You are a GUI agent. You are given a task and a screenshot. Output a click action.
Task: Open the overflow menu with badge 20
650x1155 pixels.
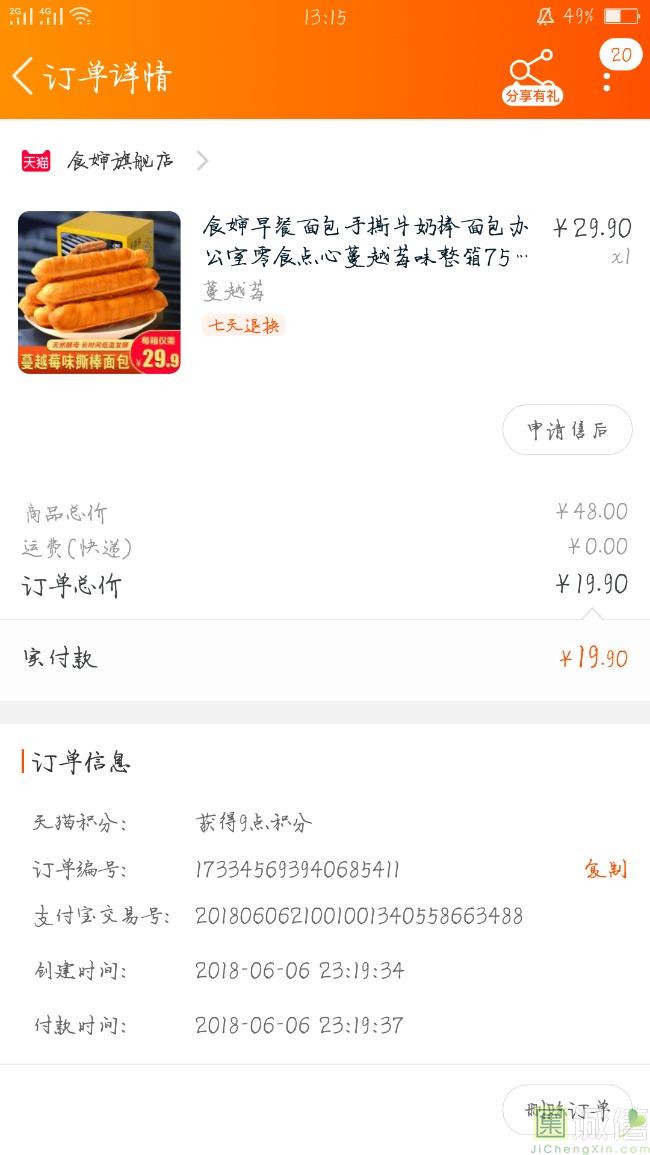click(607, 75)
